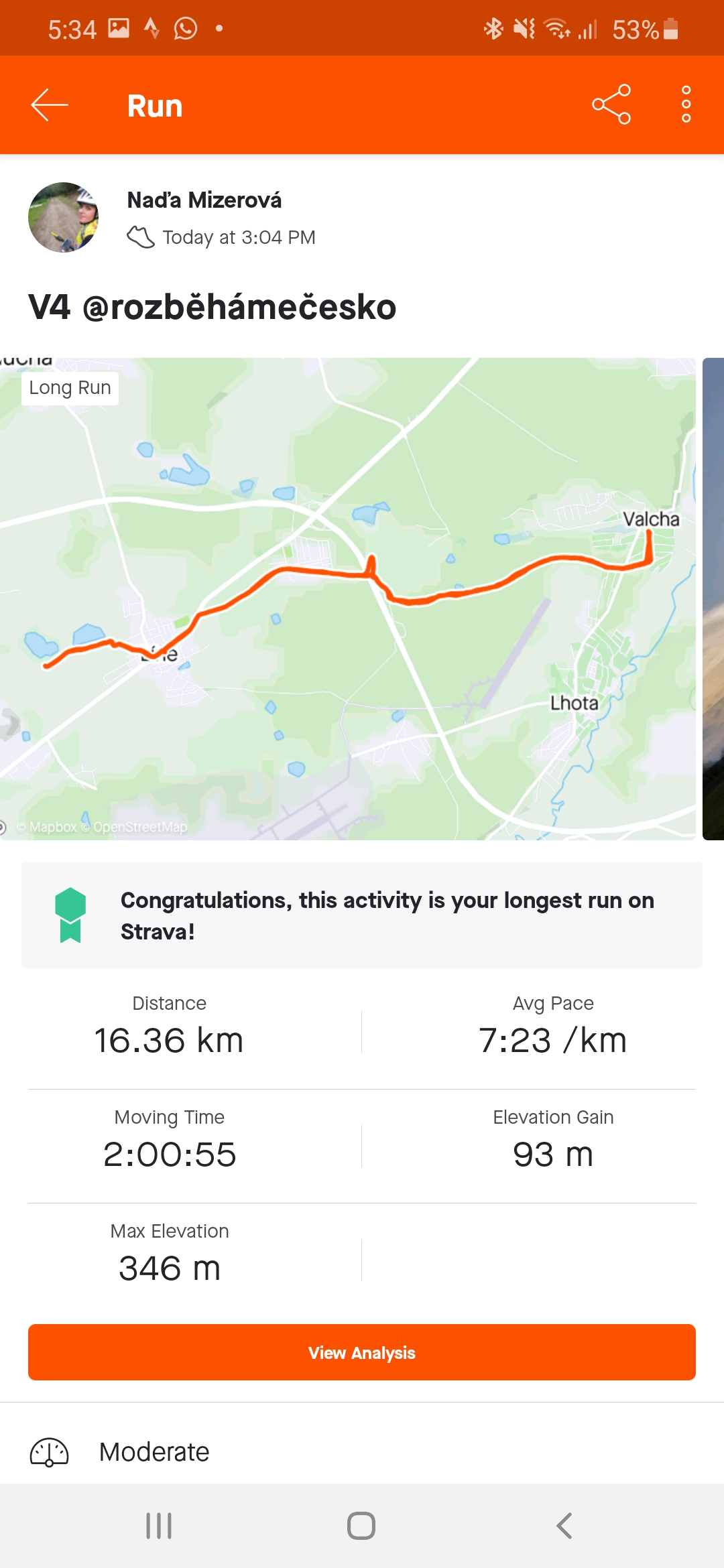
Task: Open recent apps from navigation bar
Action: tap(159, 1526)
